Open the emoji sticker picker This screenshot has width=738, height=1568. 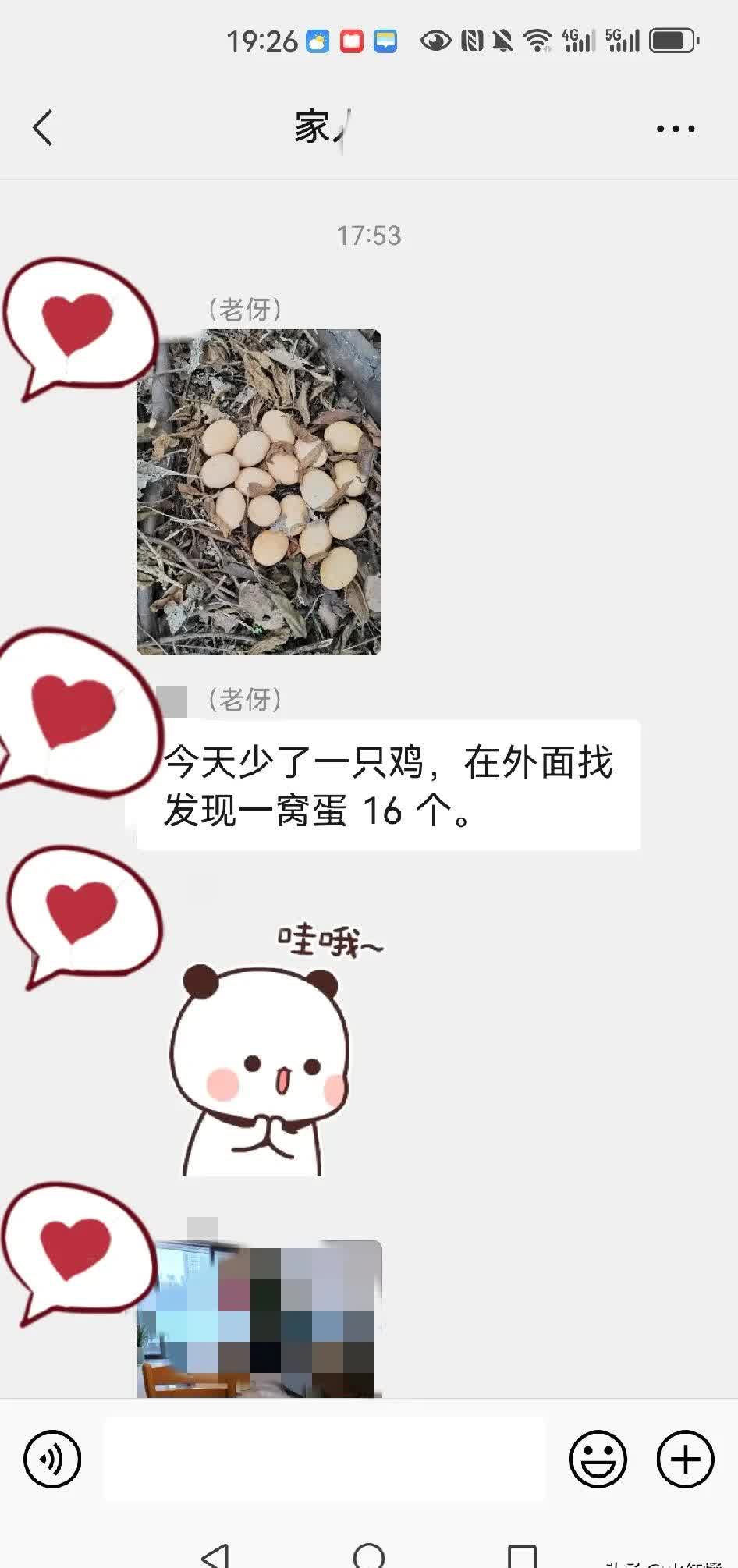[x=598, y=1458]
